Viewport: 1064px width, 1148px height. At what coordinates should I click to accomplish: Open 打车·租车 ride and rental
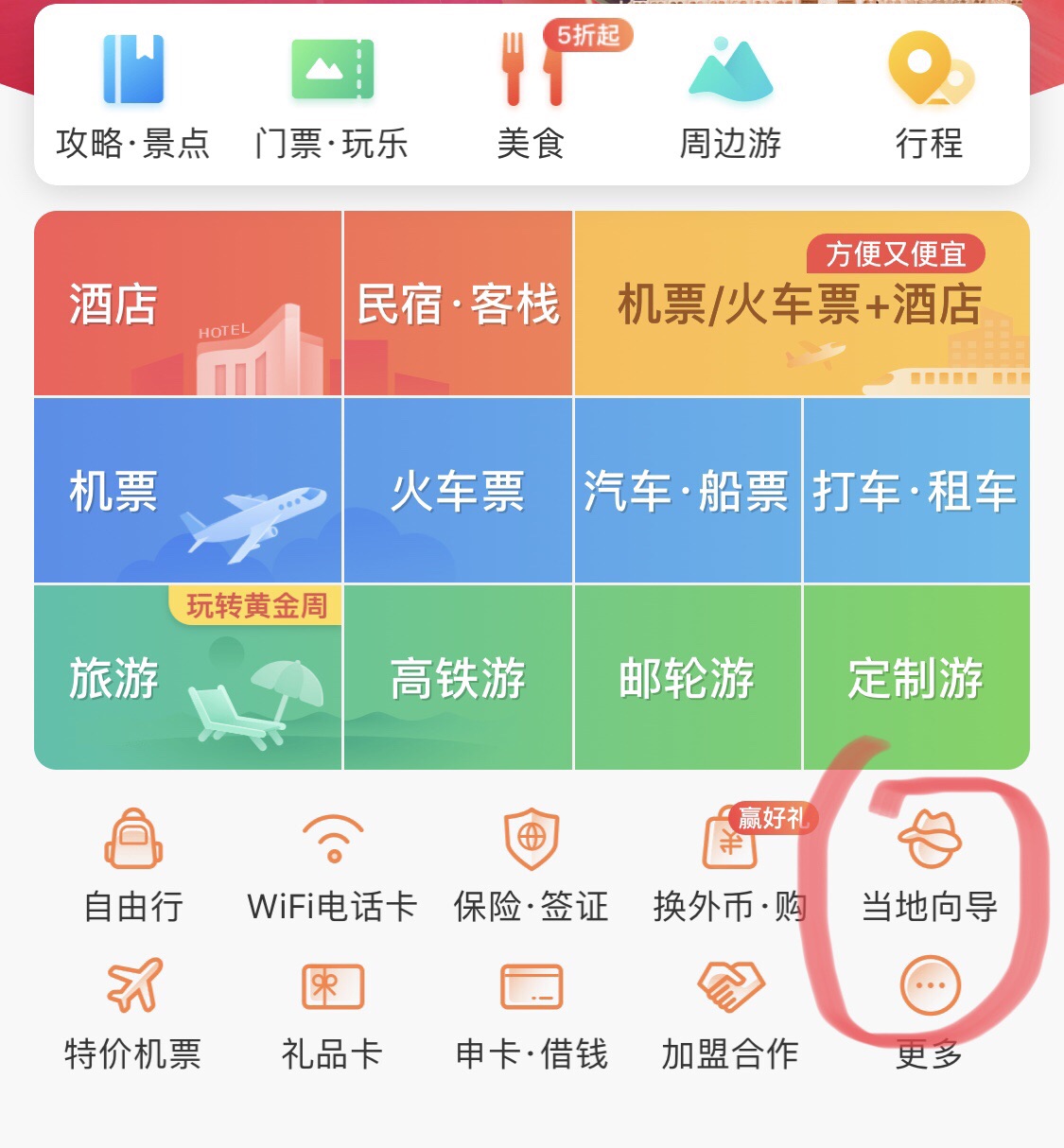click(916, 490)
